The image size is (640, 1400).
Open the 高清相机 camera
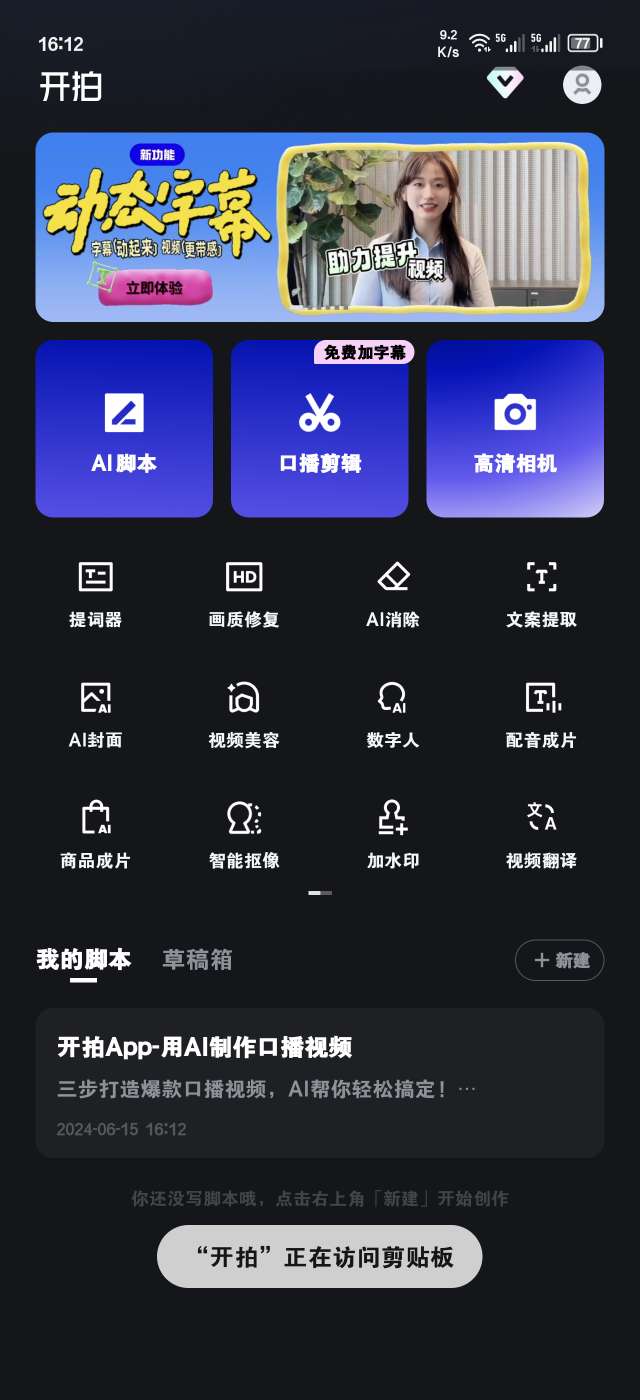click(515, 429)
